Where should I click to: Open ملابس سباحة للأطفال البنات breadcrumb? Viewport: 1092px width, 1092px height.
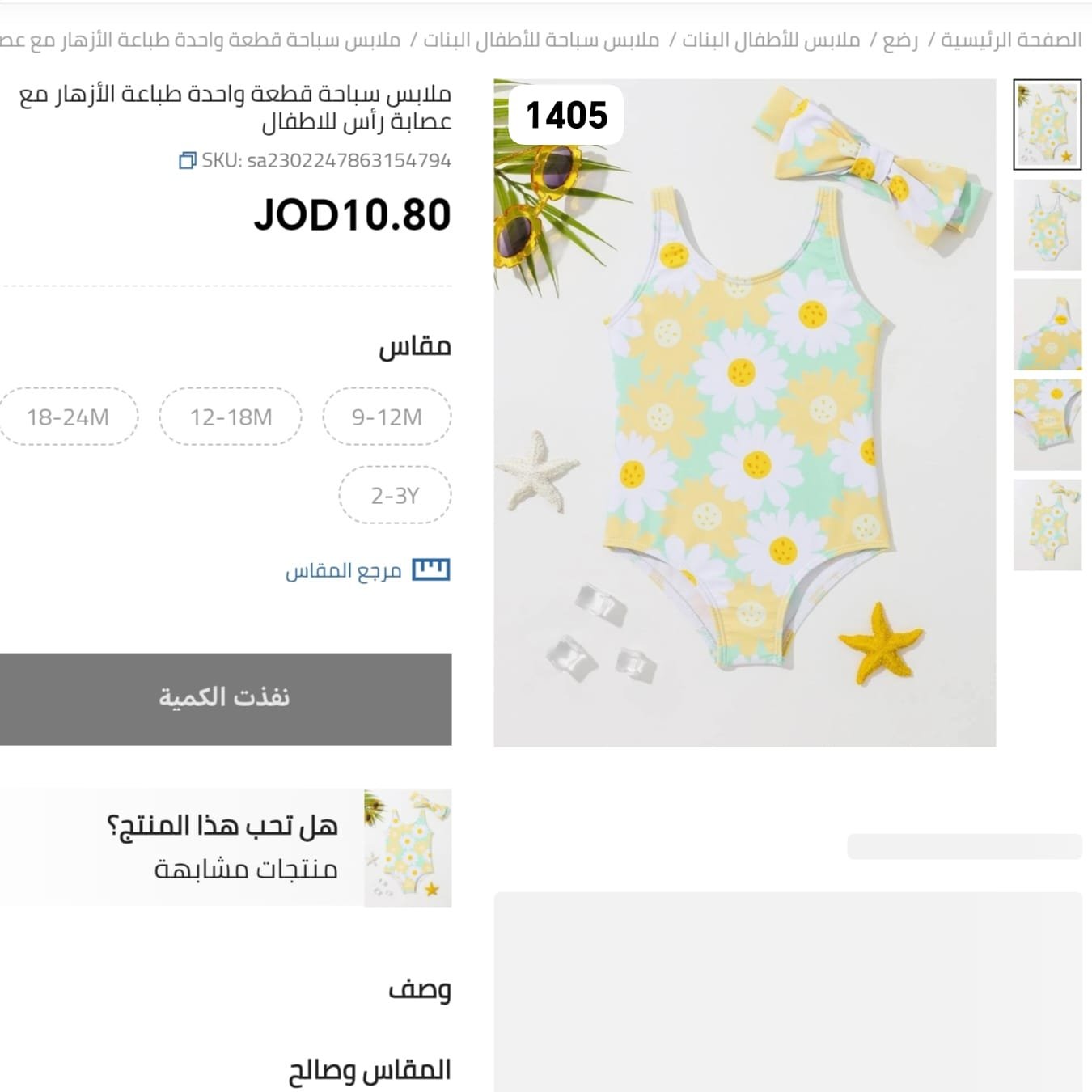tap(541, 40)
